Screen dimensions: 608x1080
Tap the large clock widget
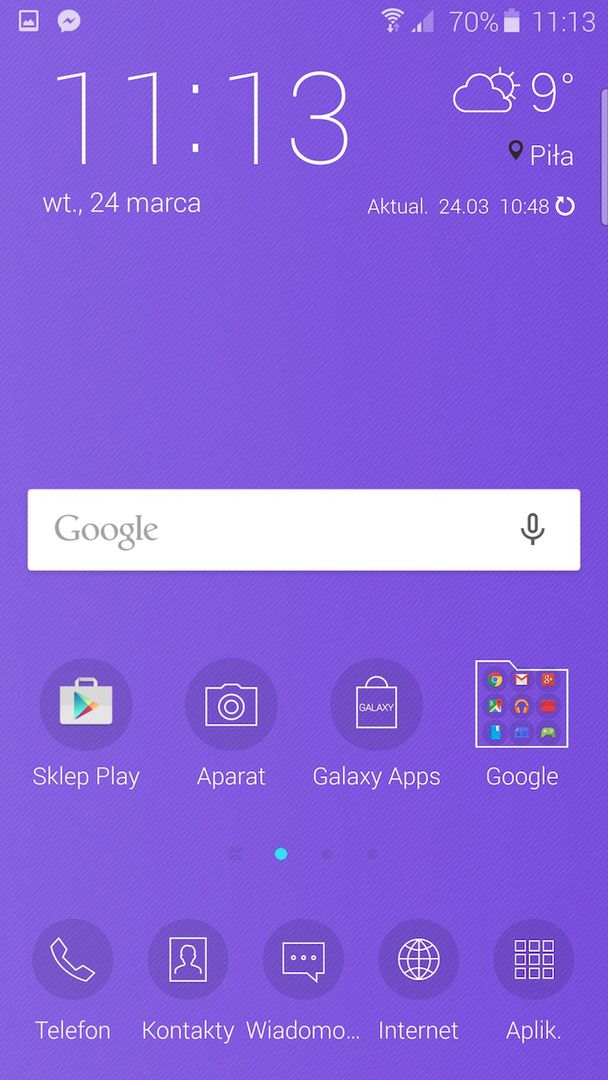tap(200, 118)
